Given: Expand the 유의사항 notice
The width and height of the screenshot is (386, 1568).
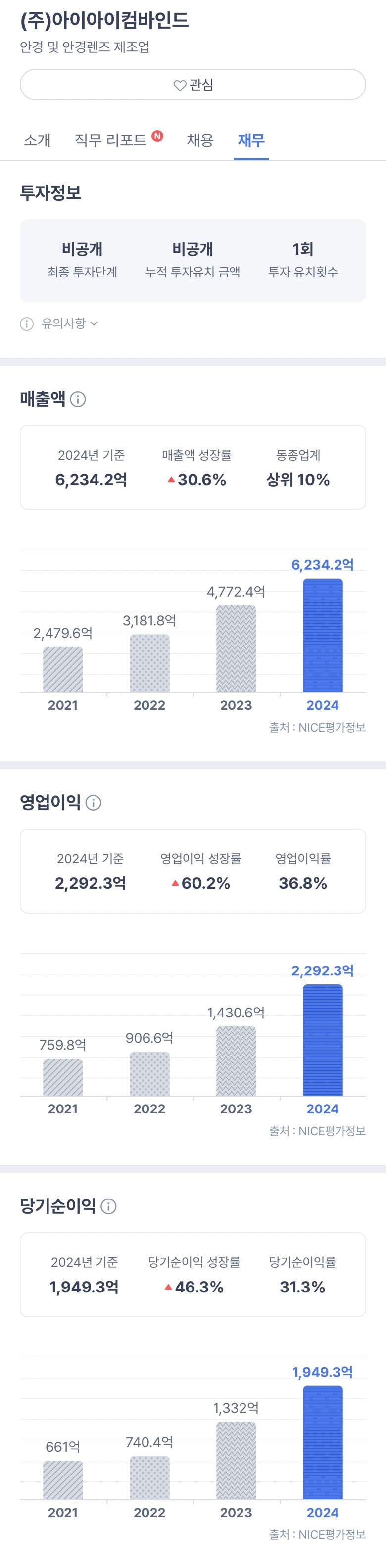Looking at the screenshot, I should (x=59, y=323).
